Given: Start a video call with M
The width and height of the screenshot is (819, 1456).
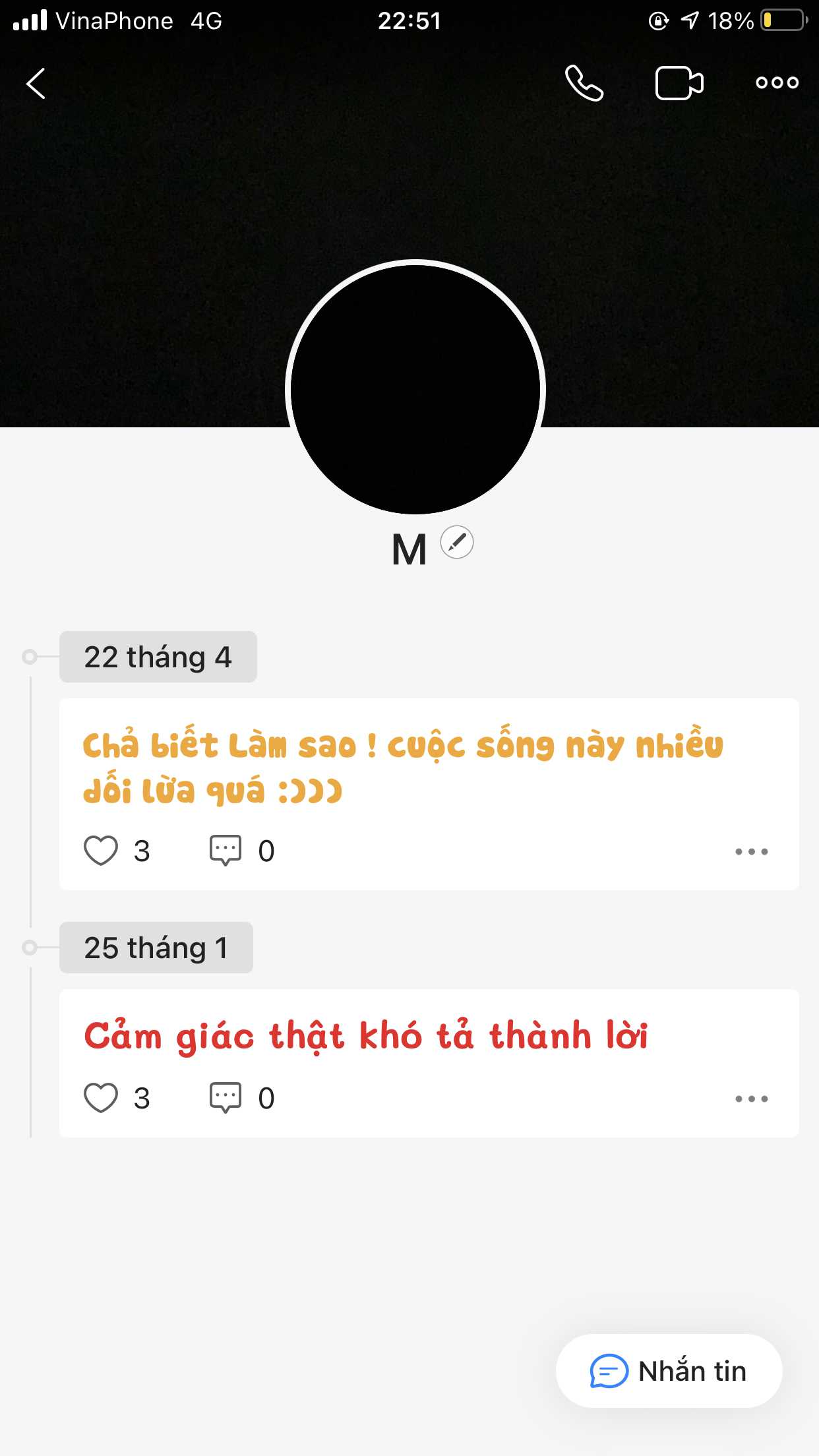Looking at the screenshot, I should [679, 83].
